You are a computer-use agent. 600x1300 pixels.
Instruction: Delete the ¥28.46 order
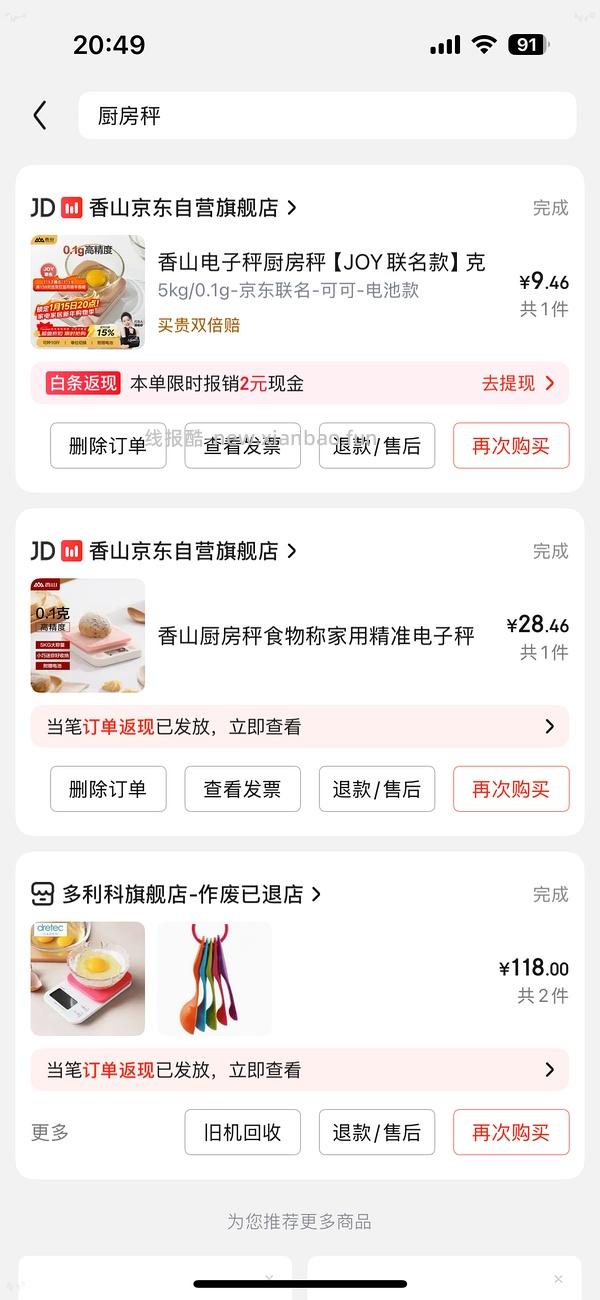[108, 789]
